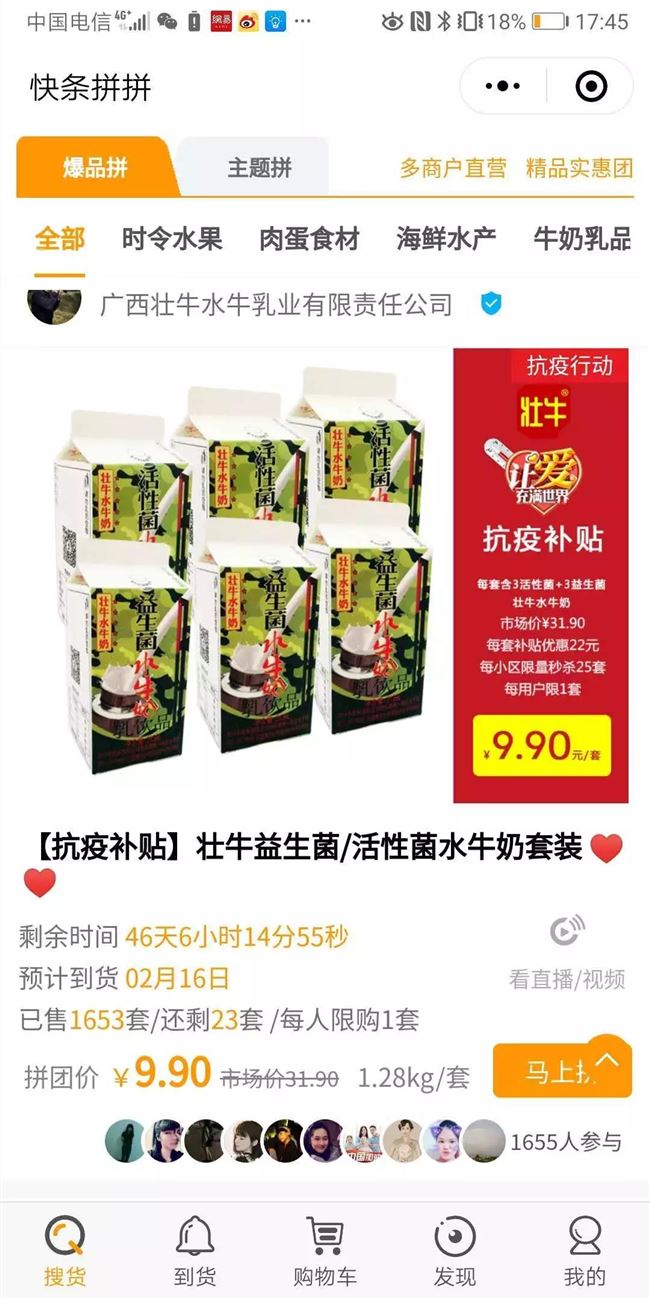Go to the 到货 tab
The height and width of the screenshot is (1298, 650).
195,1250
